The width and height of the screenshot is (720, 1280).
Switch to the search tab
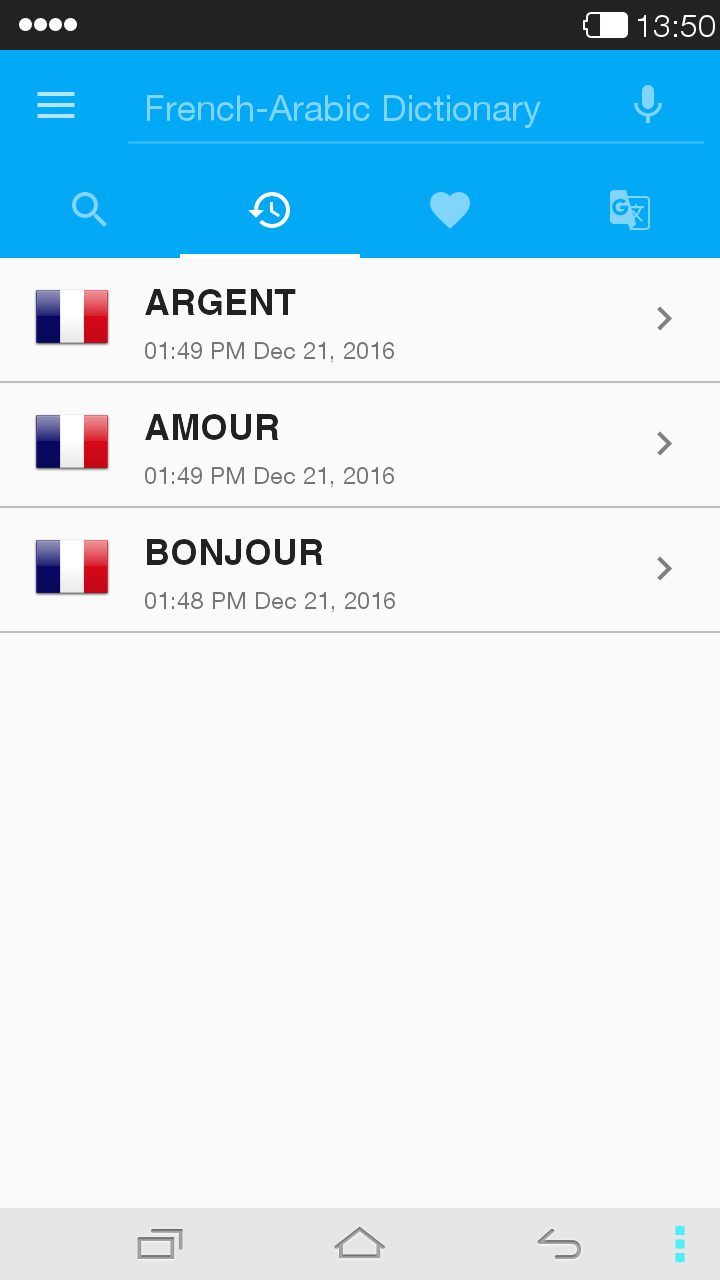pos(90,210)
